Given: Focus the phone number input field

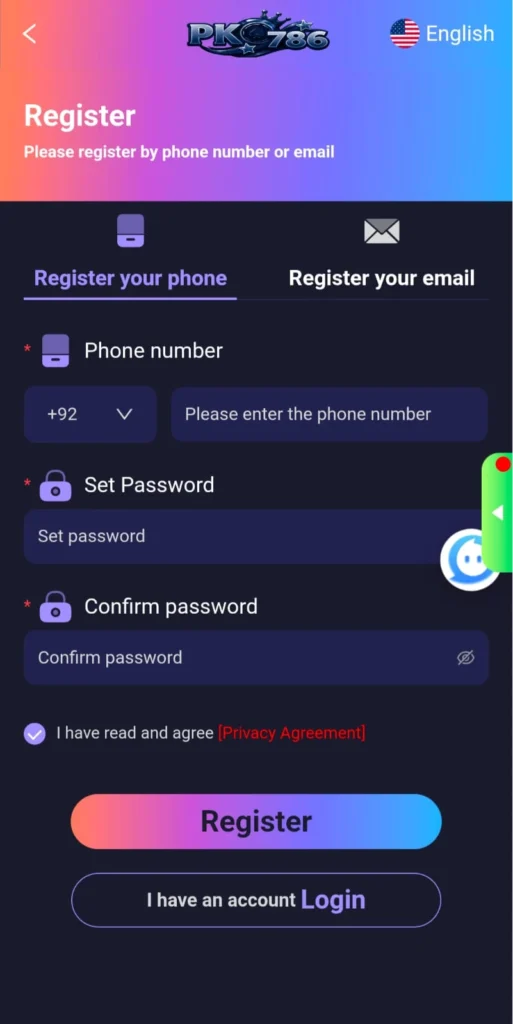Looking at the screenshot, I should pyautogui.click(x=329, y=414).
